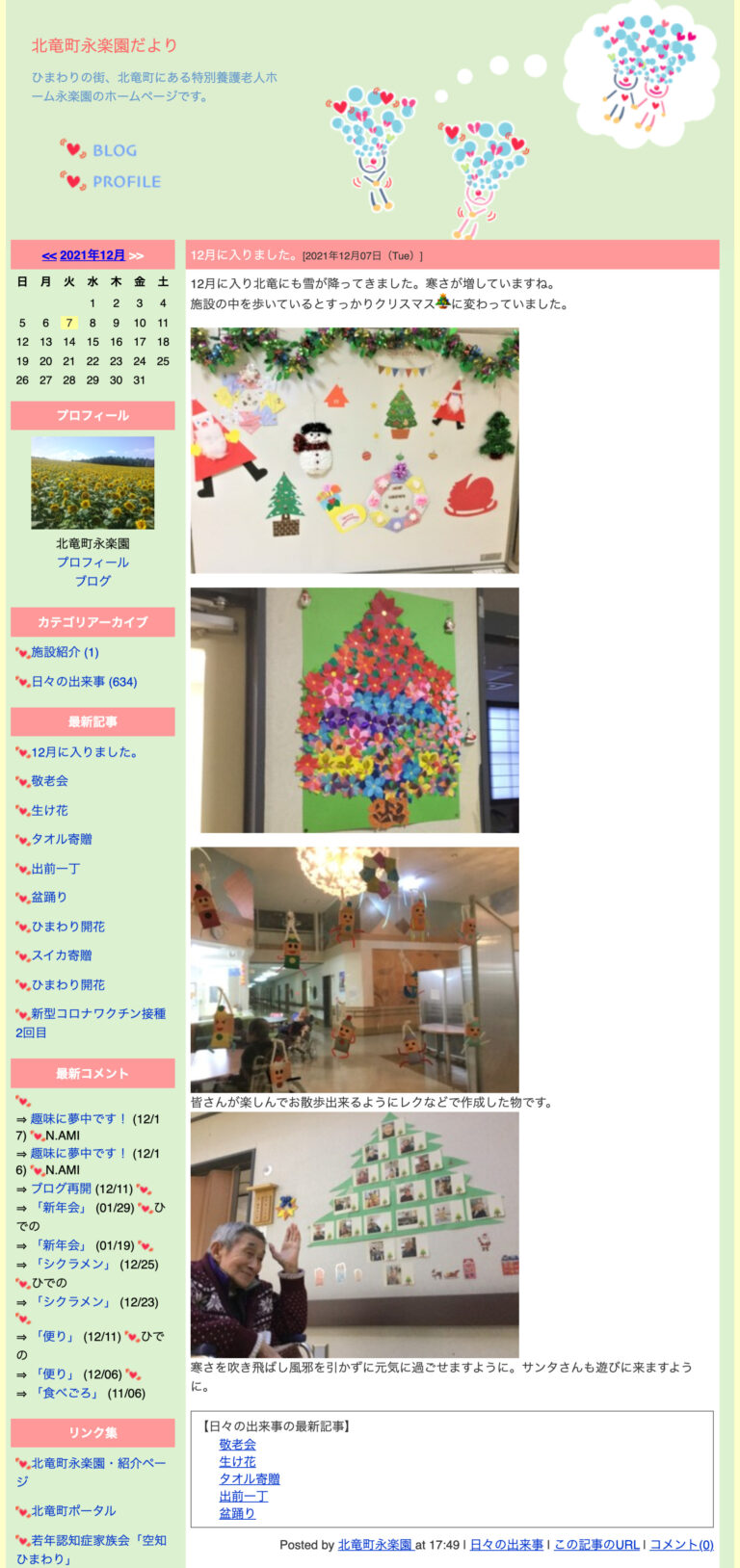Open the PROFILE navigation link
Screen dimensions: 740x1568
(x=125, y=181)
